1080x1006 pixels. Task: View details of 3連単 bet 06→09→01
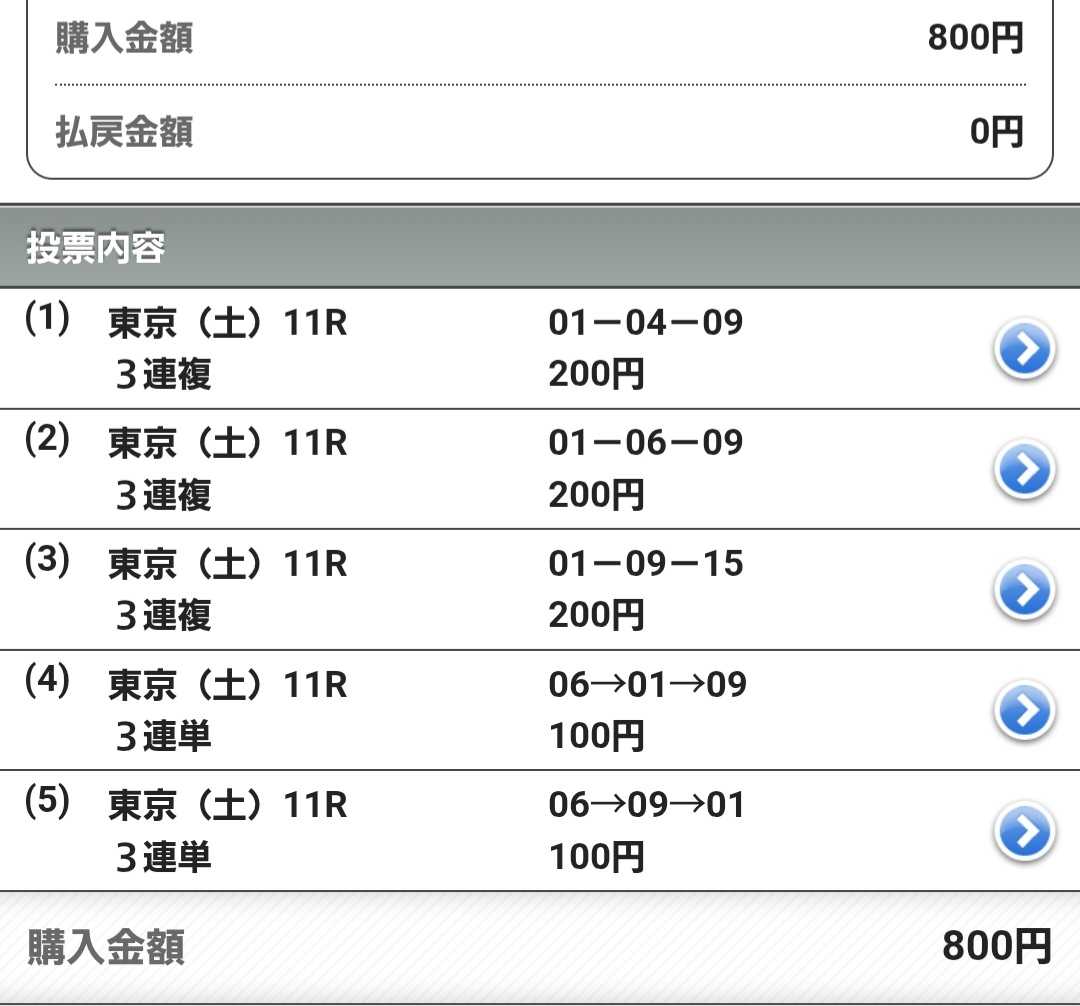(x=1024, y=832)
